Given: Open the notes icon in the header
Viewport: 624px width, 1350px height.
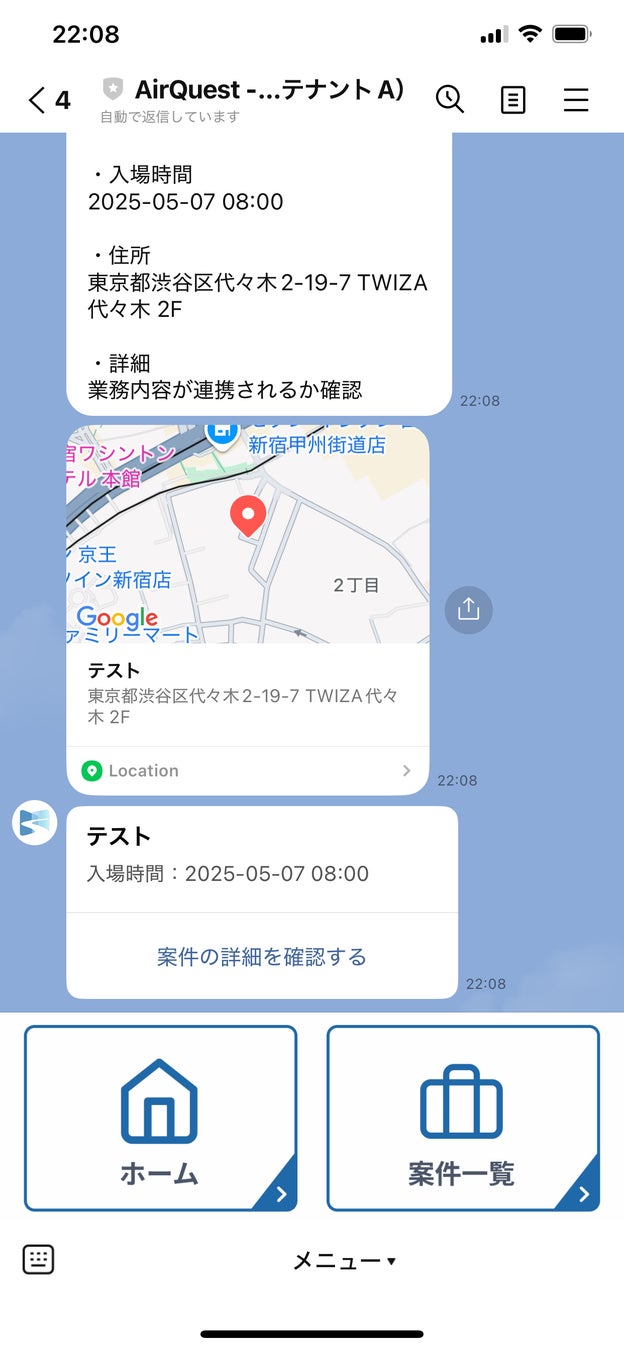Looking at the screenshot, I should tap(513, 100).
